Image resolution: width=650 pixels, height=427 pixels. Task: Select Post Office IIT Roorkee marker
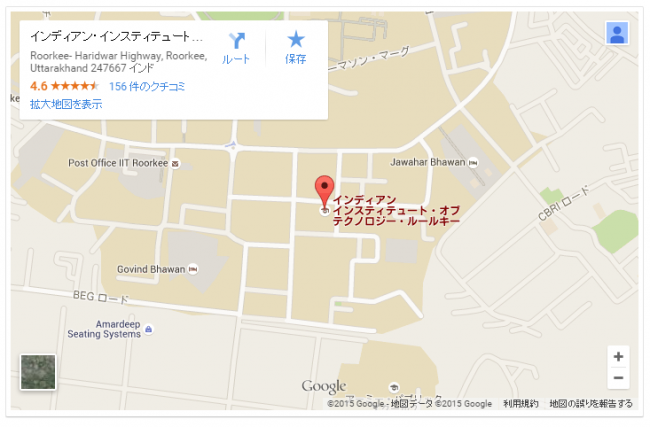pos(176,163)
